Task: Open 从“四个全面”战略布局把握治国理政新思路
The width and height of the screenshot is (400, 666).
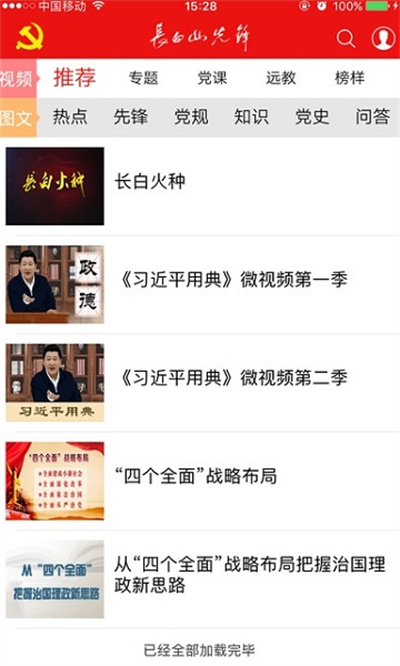Action: pos(200,579)
